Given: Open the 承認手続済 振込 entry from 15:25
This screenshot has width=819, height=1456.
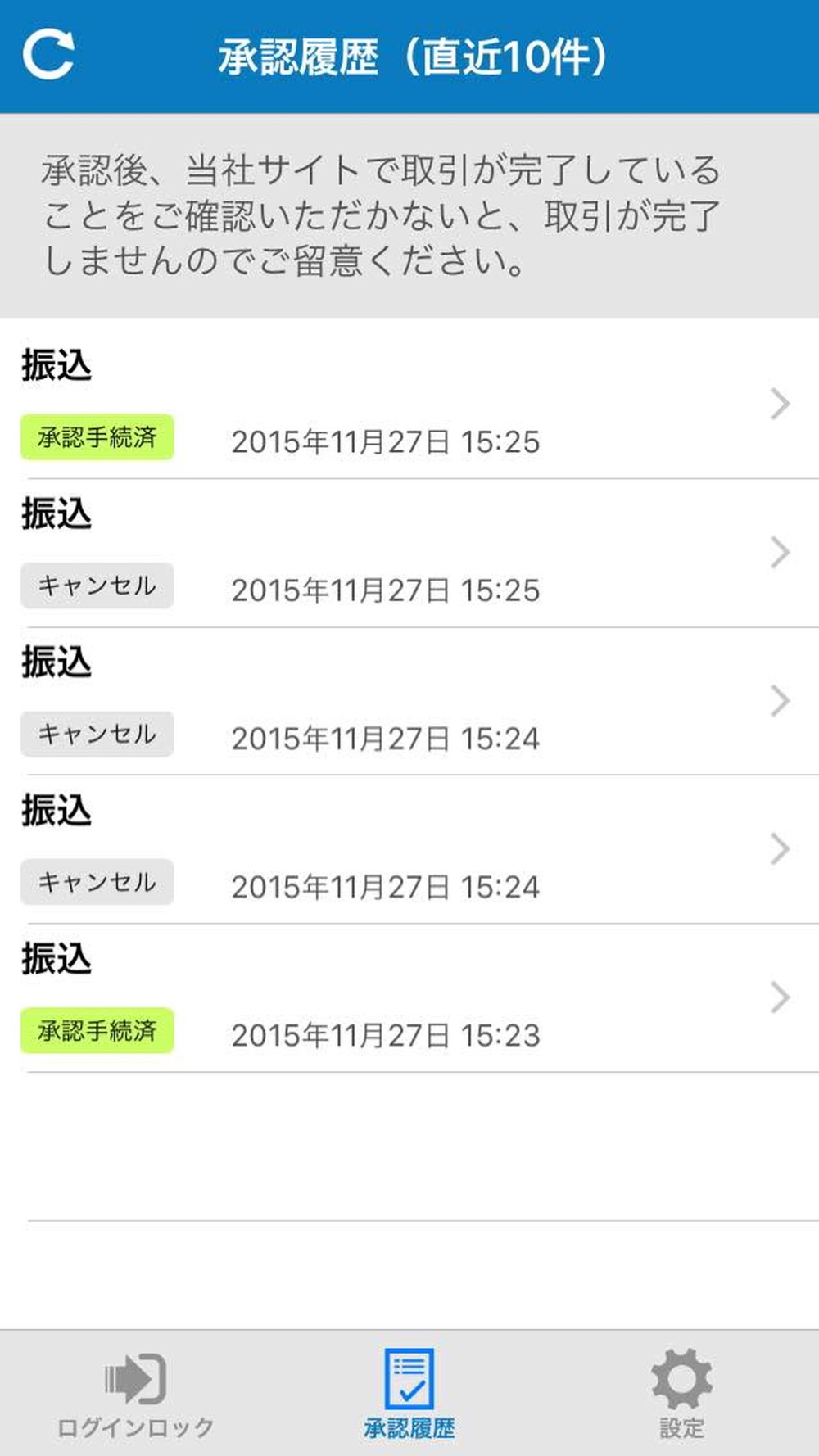Looking at the screenshot, I should [409, 405].
